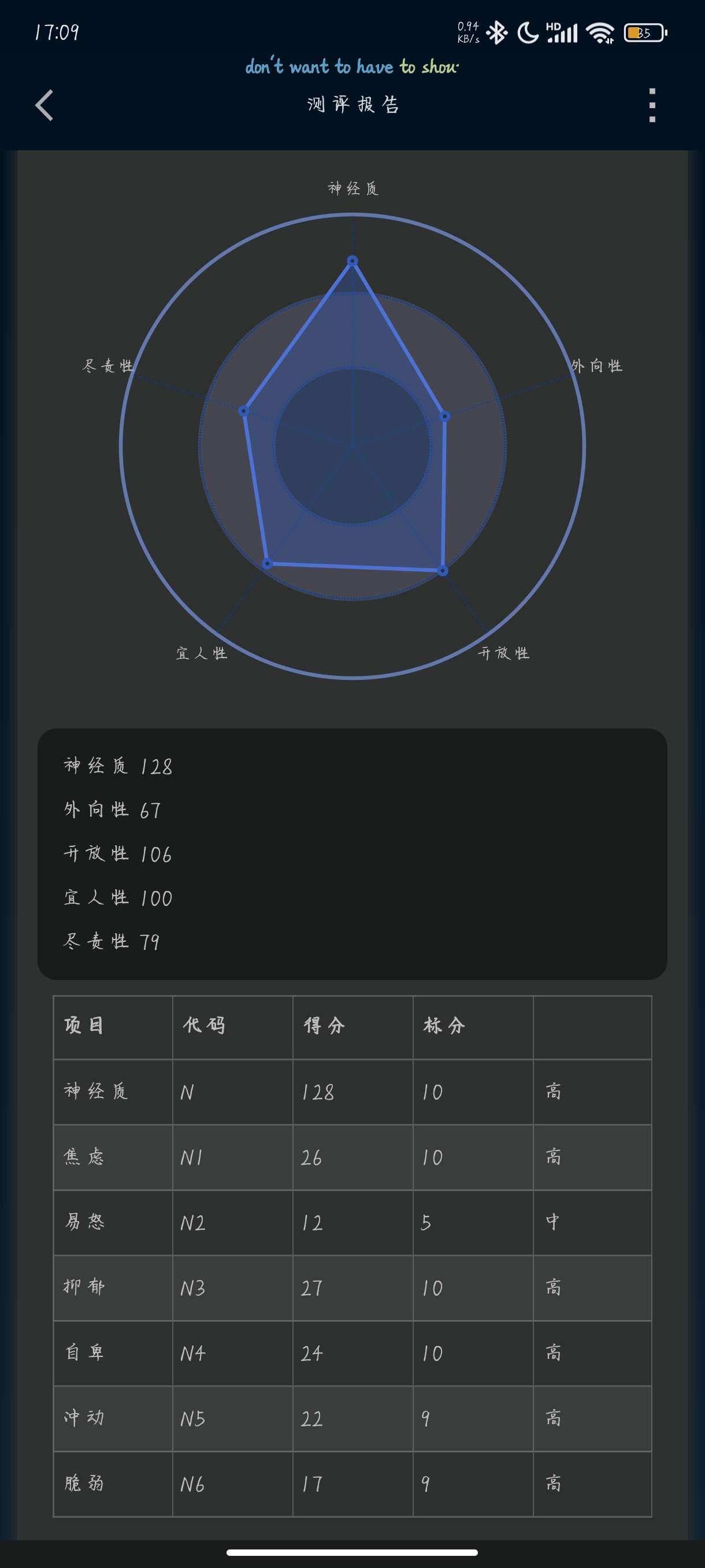Open the three-dot overflow menu
705x1568 pixels.
tap(652, 105)
